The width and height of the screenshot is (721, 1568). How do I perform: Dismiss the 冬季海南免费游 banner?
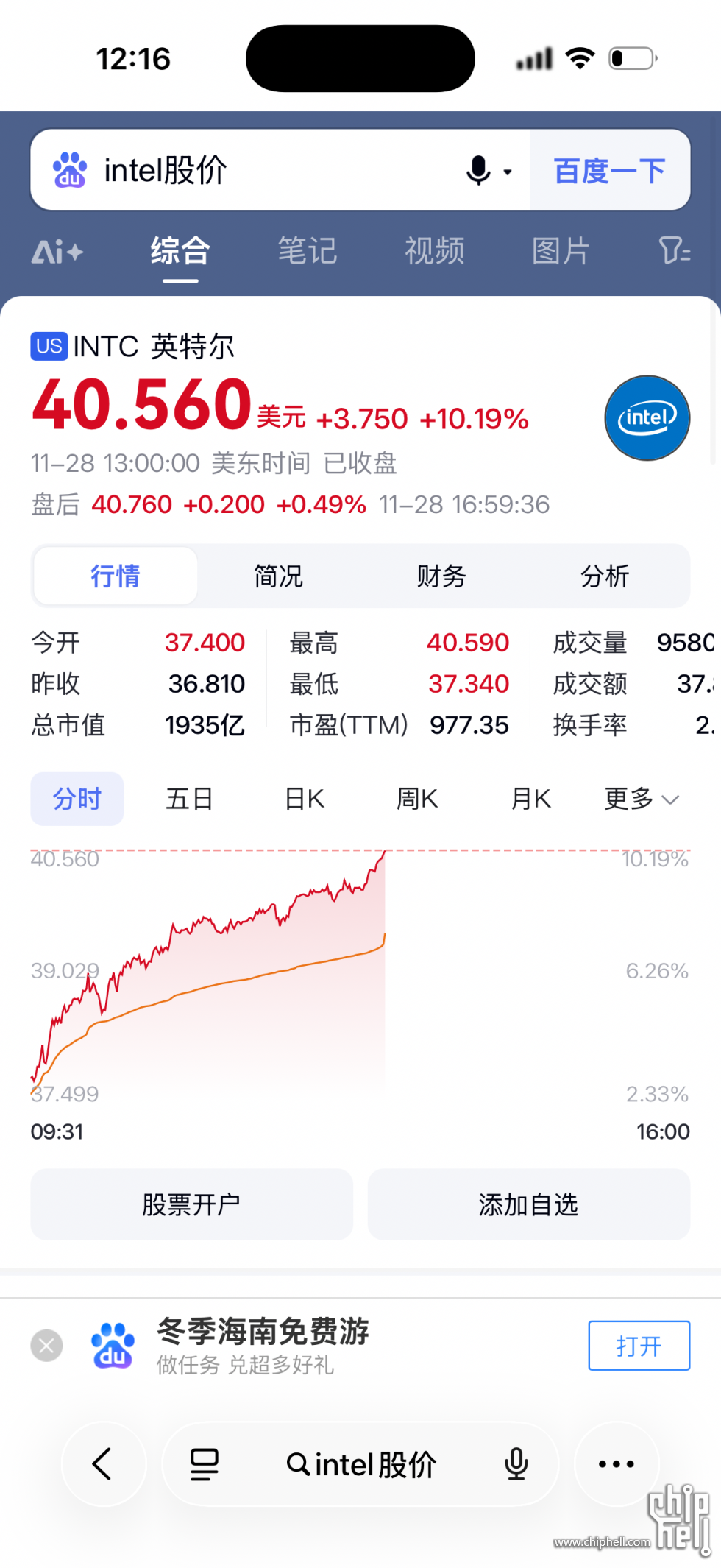[x=46, y=1346]
